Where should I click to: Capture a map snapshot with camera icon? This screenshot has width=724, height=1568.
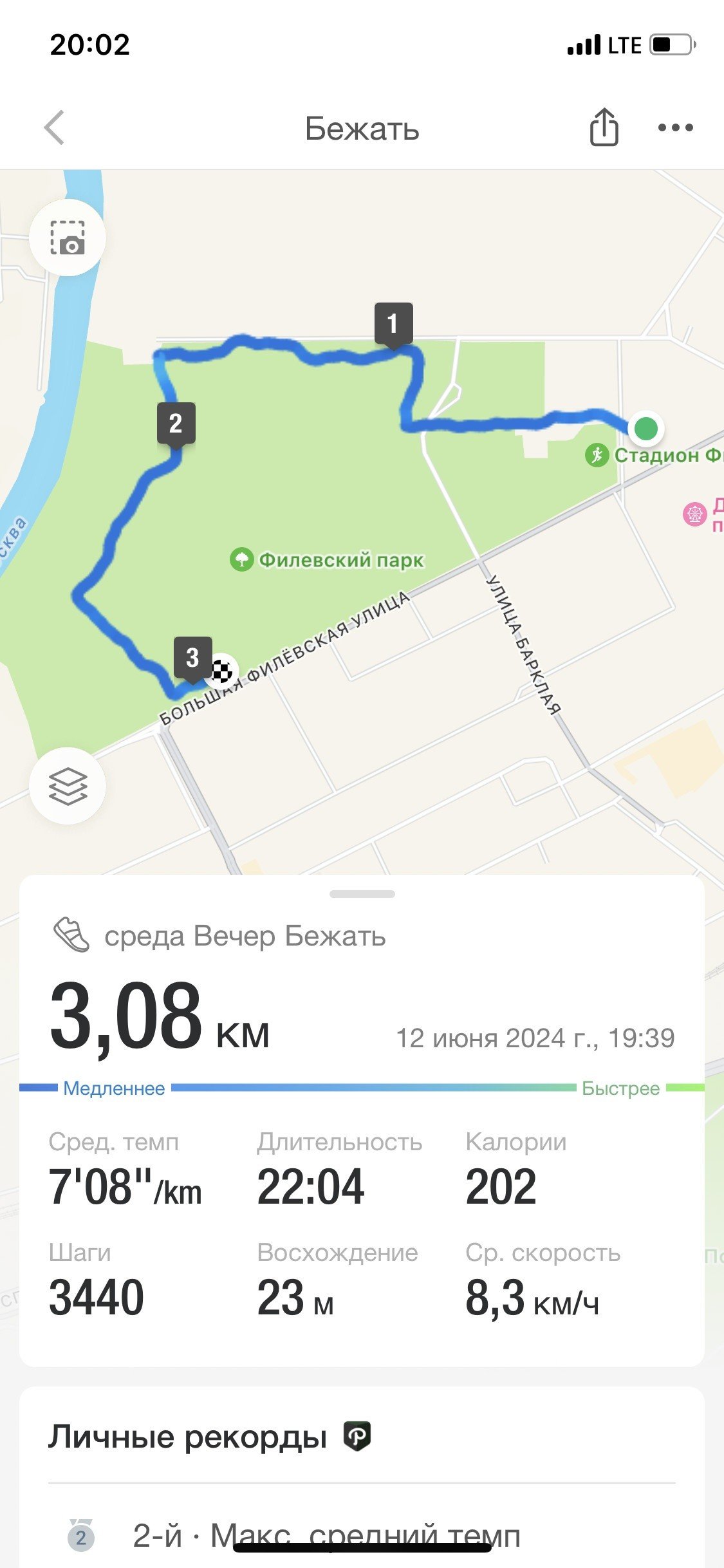68,238
